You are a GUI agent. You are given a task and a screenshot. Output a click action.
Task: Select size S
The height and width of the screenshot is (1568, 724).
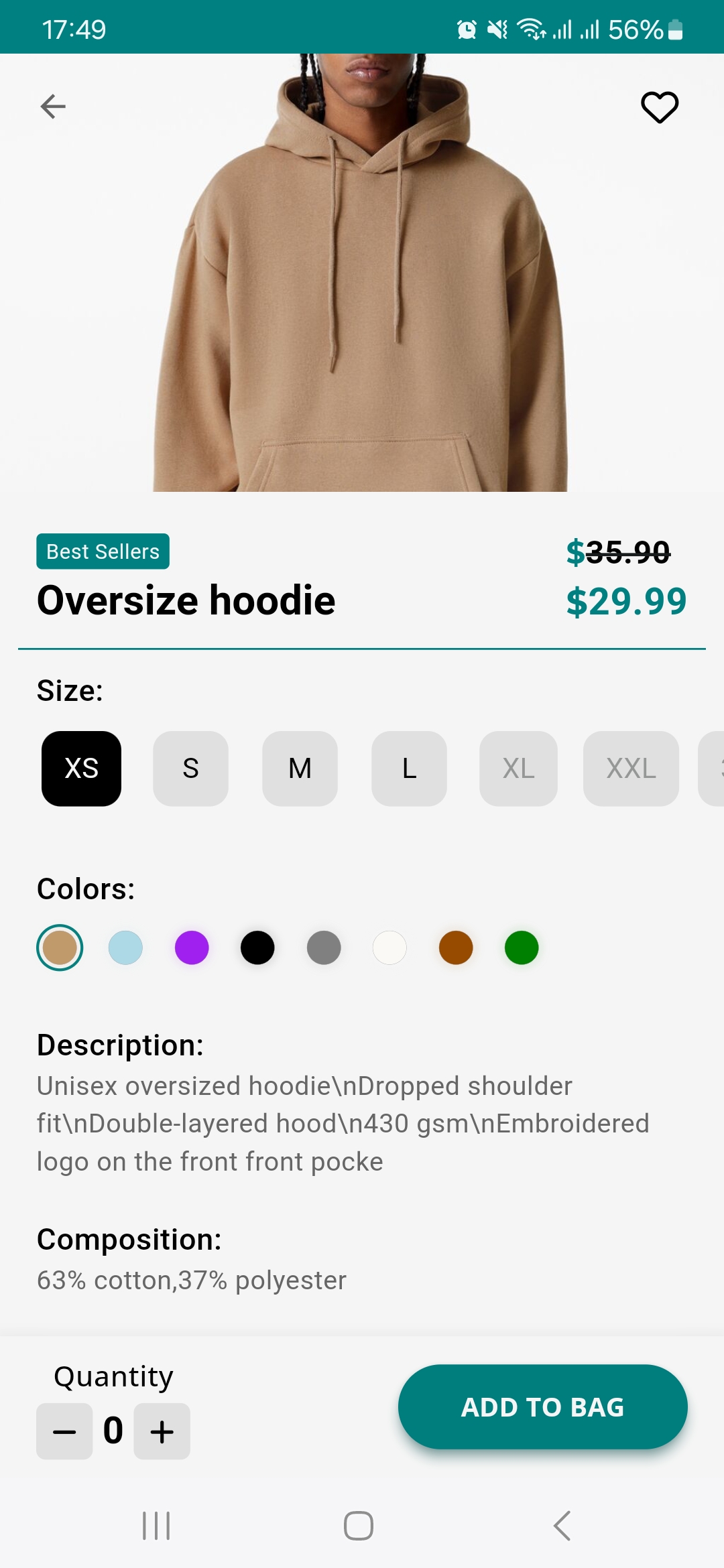190,769
